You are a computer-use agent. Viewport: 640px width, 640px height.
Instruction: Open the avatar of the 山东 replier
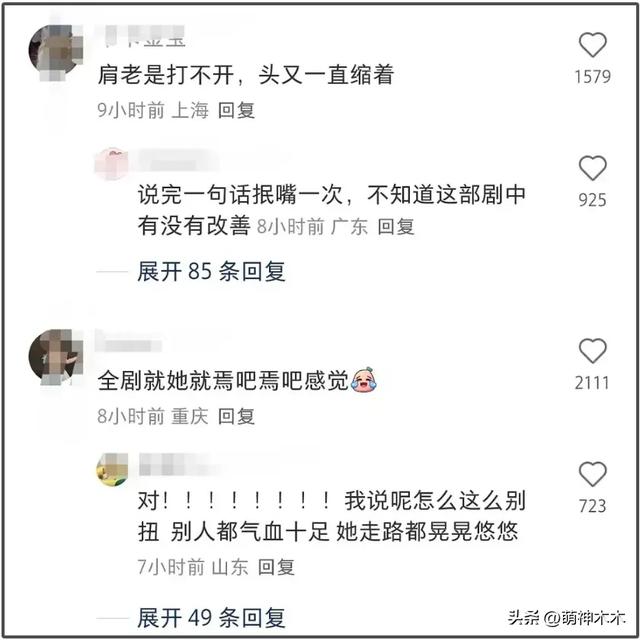click(x=111, y=469)
